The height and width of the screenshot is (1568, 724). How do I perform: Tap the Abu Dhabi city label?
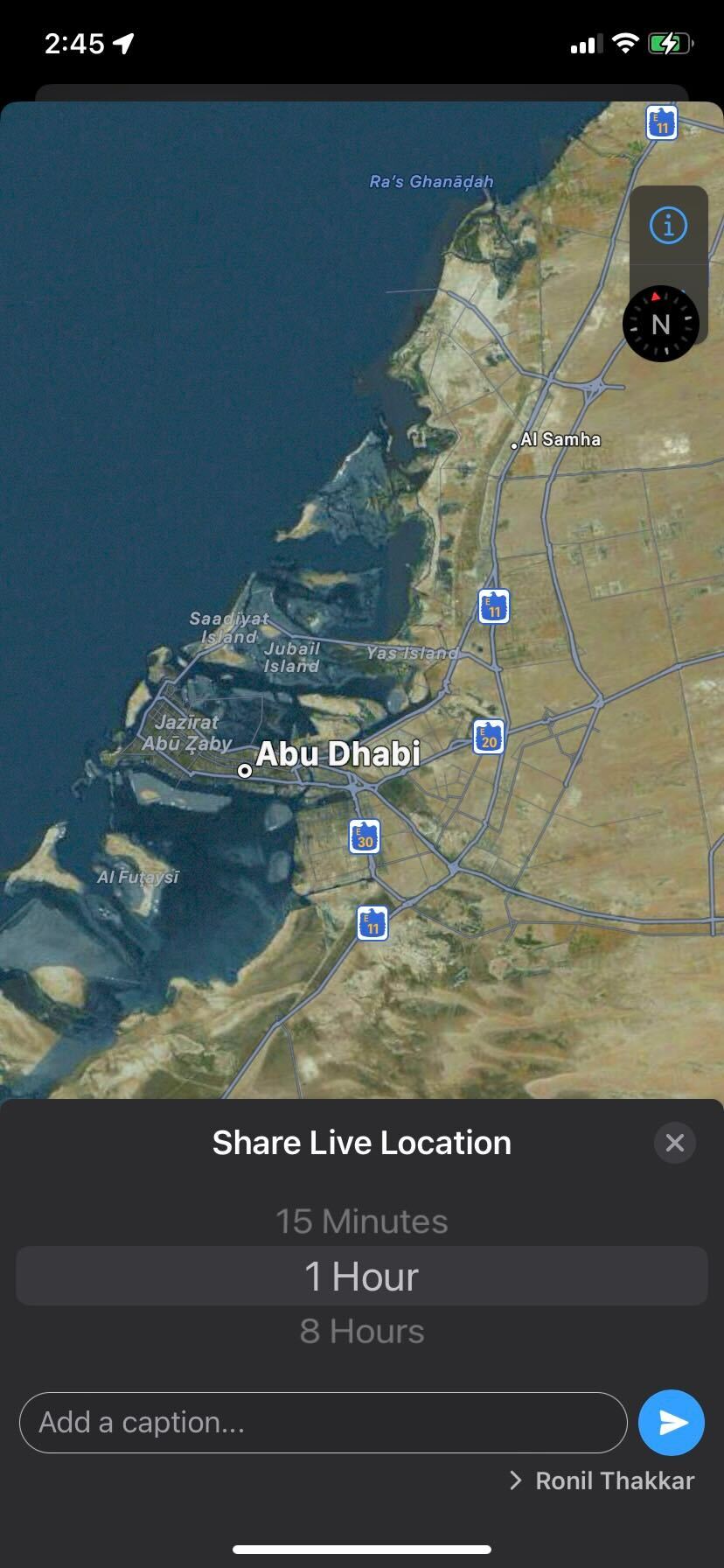(x=341, y=754)
